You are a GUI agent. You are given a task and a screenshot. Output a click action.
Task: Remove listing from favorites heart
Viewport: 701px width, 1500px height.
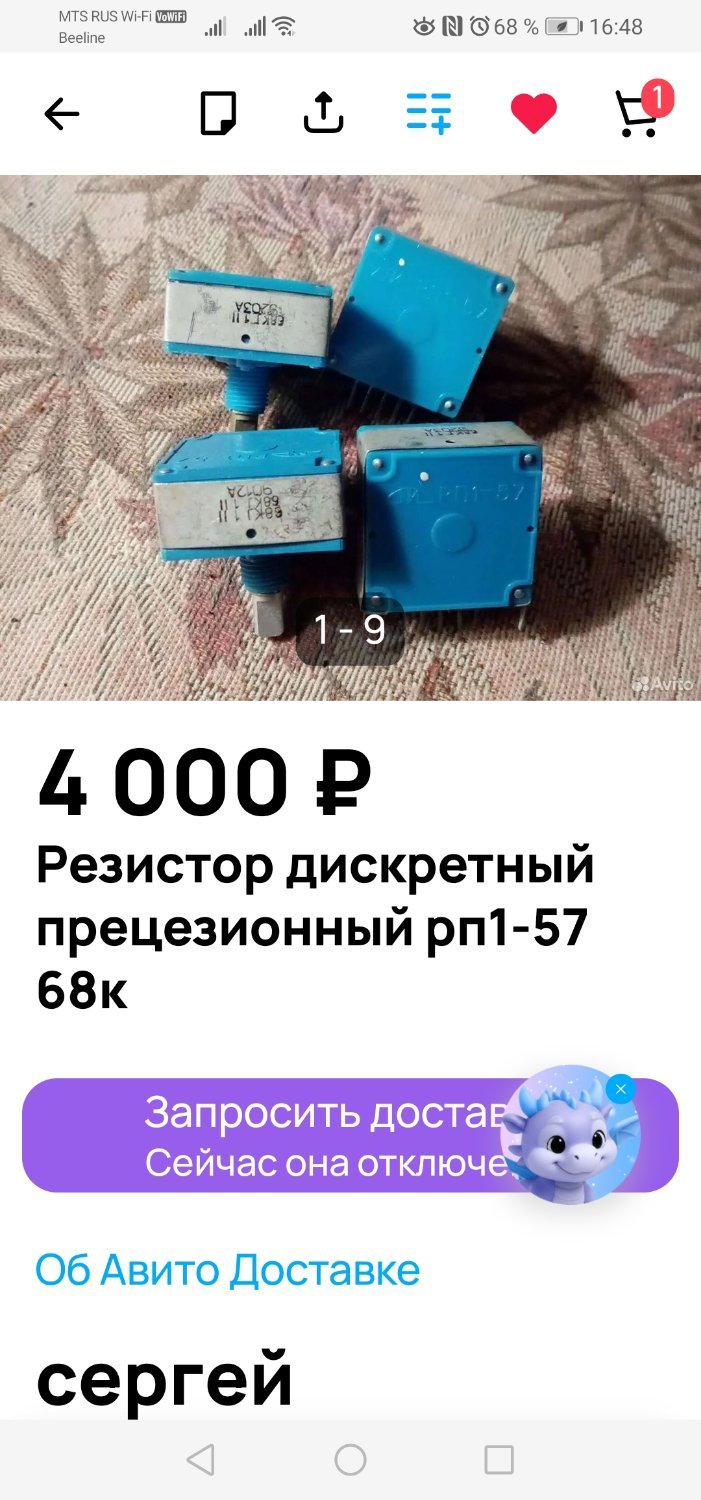[534, 114]
